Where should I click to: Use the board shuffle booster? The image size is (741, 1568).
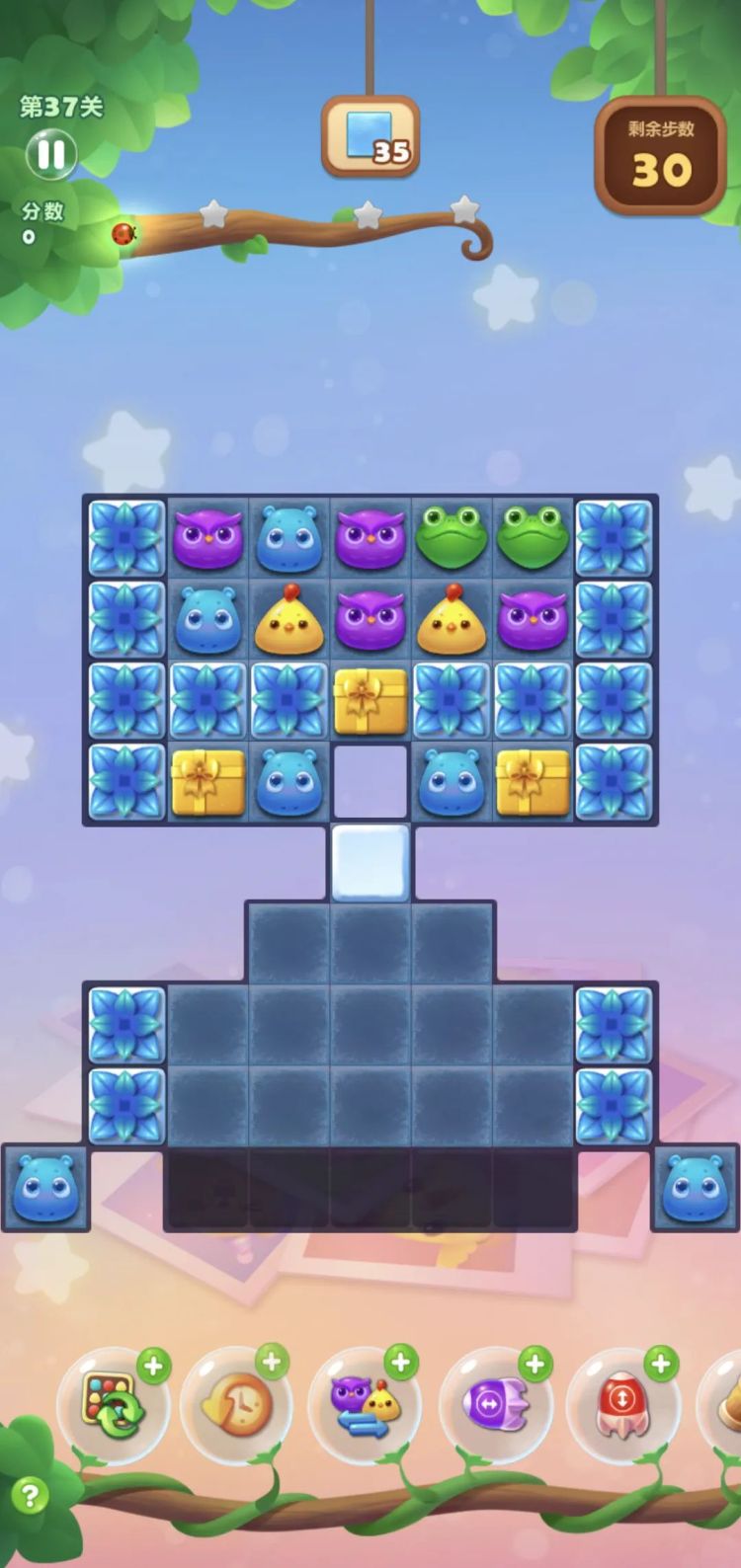tap(112, 1405)
